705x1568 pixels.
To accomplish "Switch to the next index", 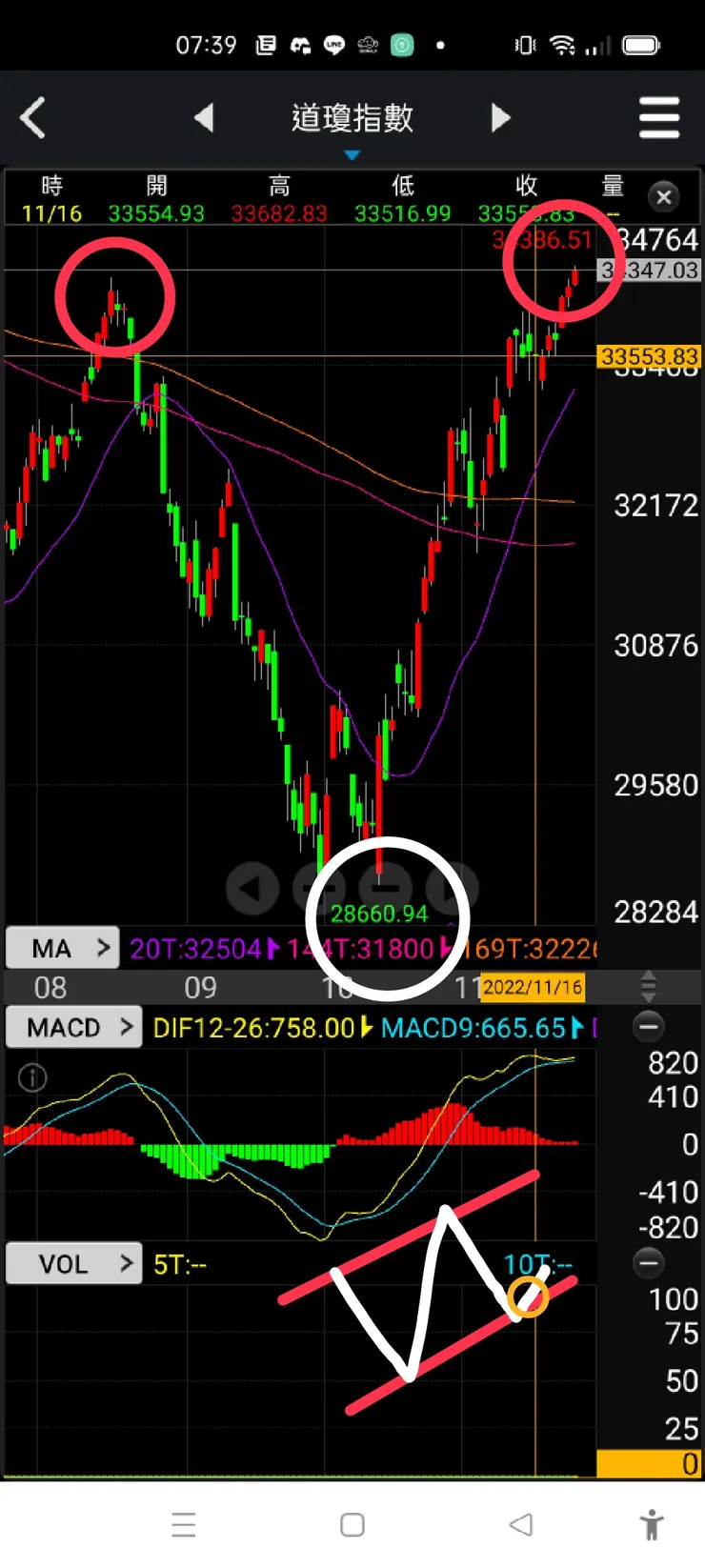I will coord(500,118).
